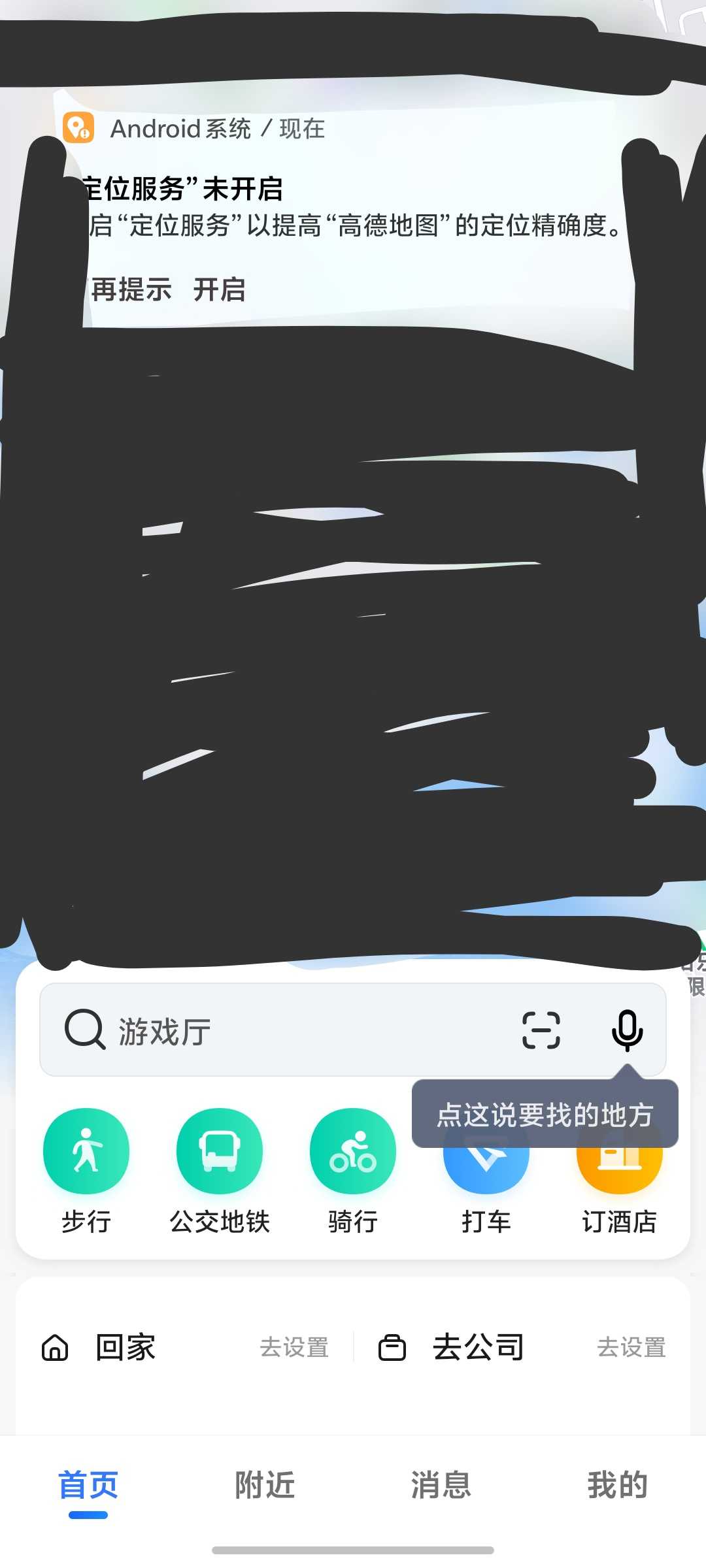Viewport: 706px width, 1568px height.
Task: Open the 游戏厅 search box
Action: (x=294, y=1031)
